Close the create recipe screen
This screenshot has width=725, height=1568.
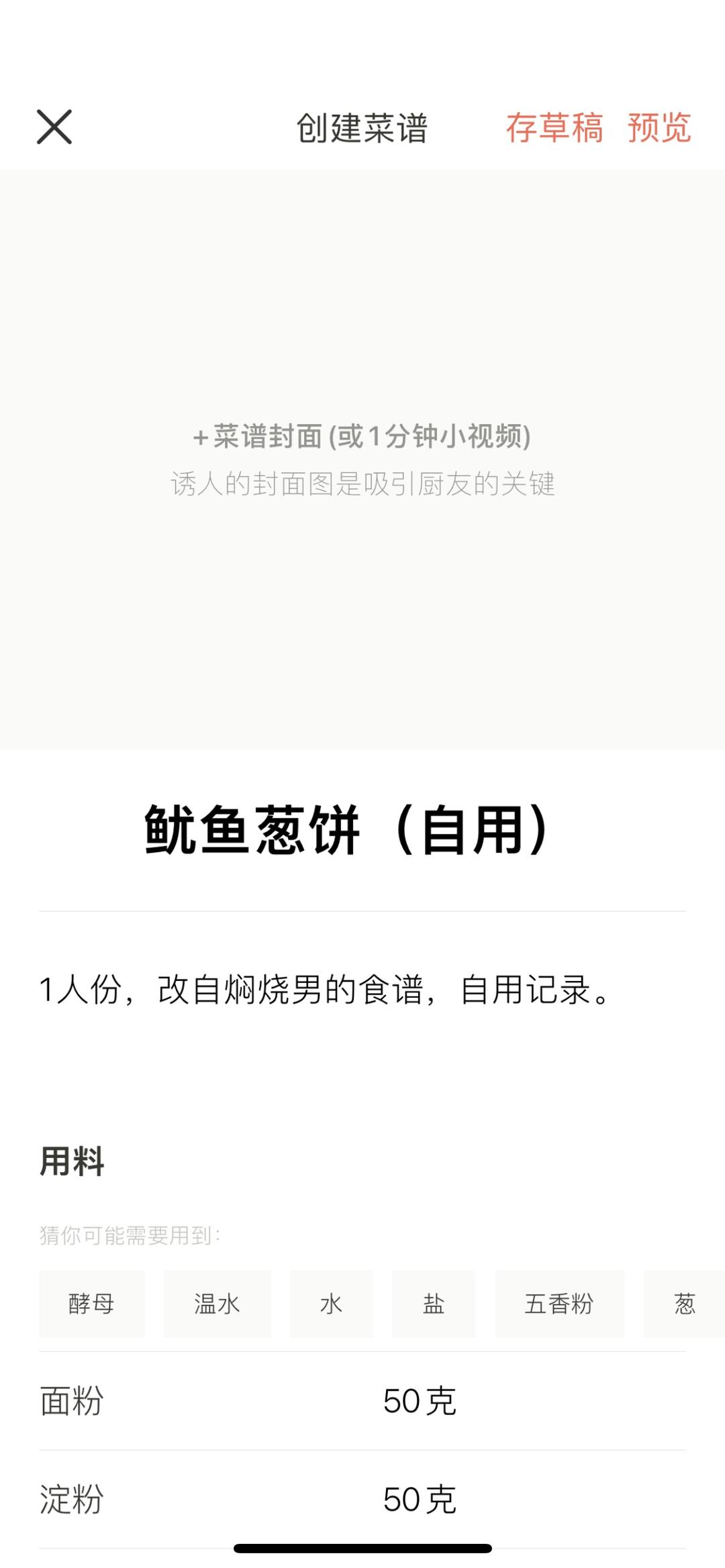tap(54, 127)
